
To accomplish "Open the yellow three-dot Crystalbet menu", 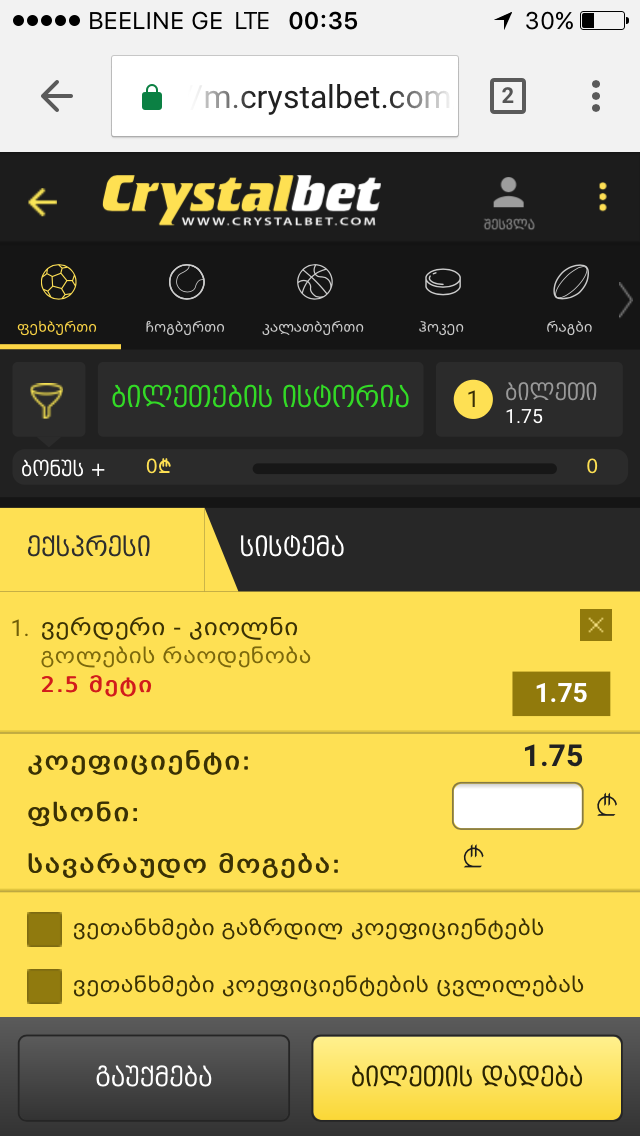I will tap(602, 197).
